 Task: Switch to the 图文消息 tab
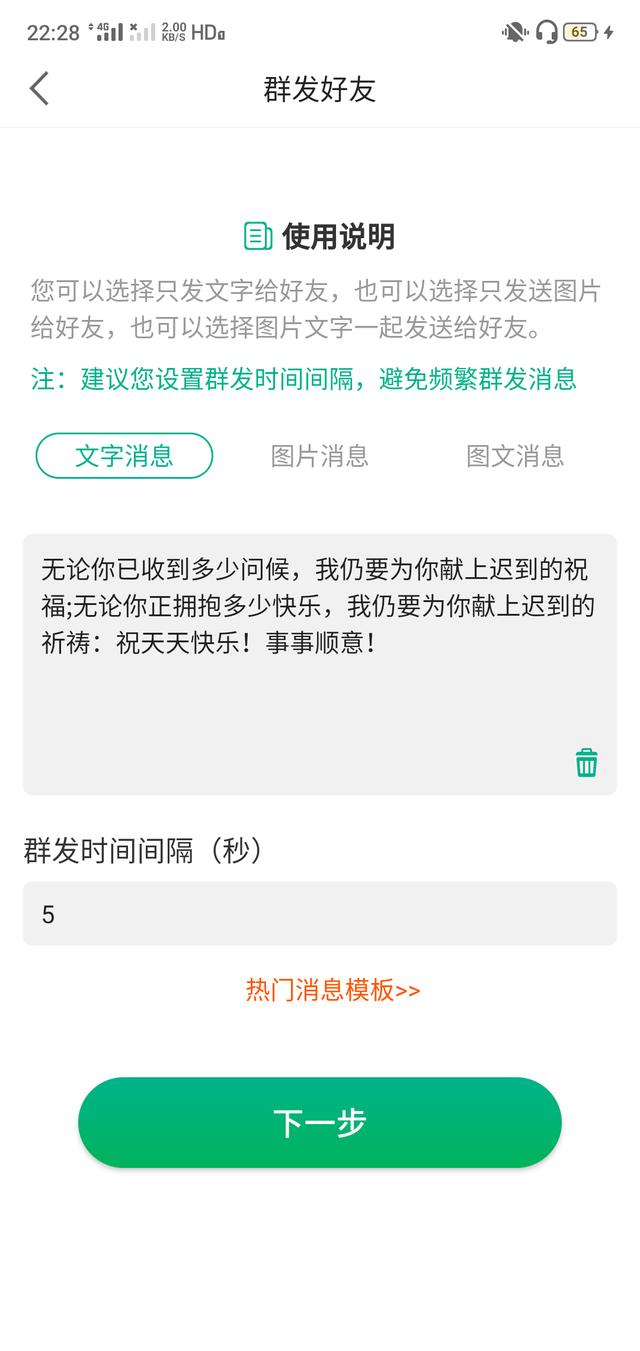(515, 456)
